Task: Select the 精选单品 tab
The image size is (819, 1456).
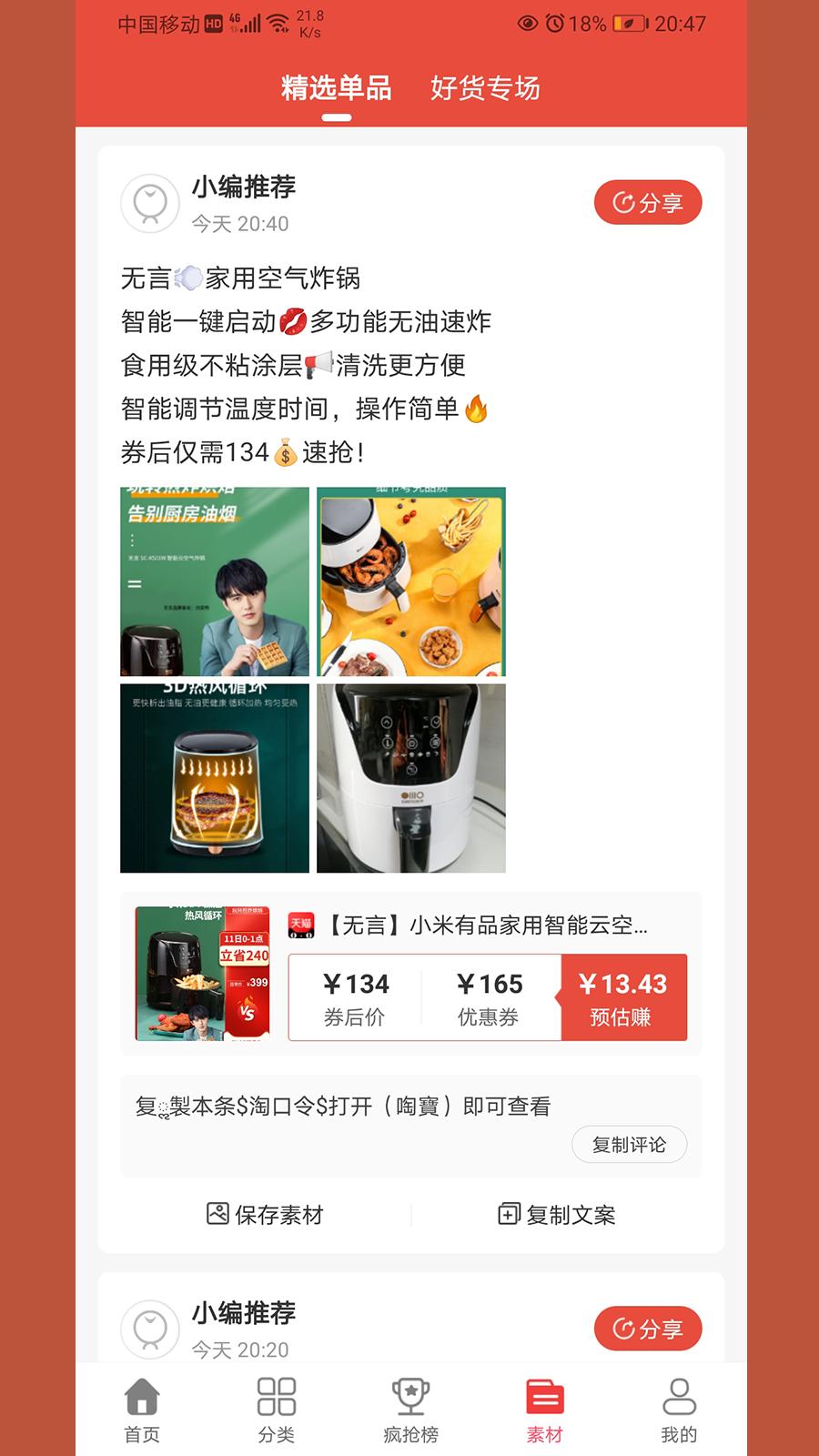Action: [338, 89]
